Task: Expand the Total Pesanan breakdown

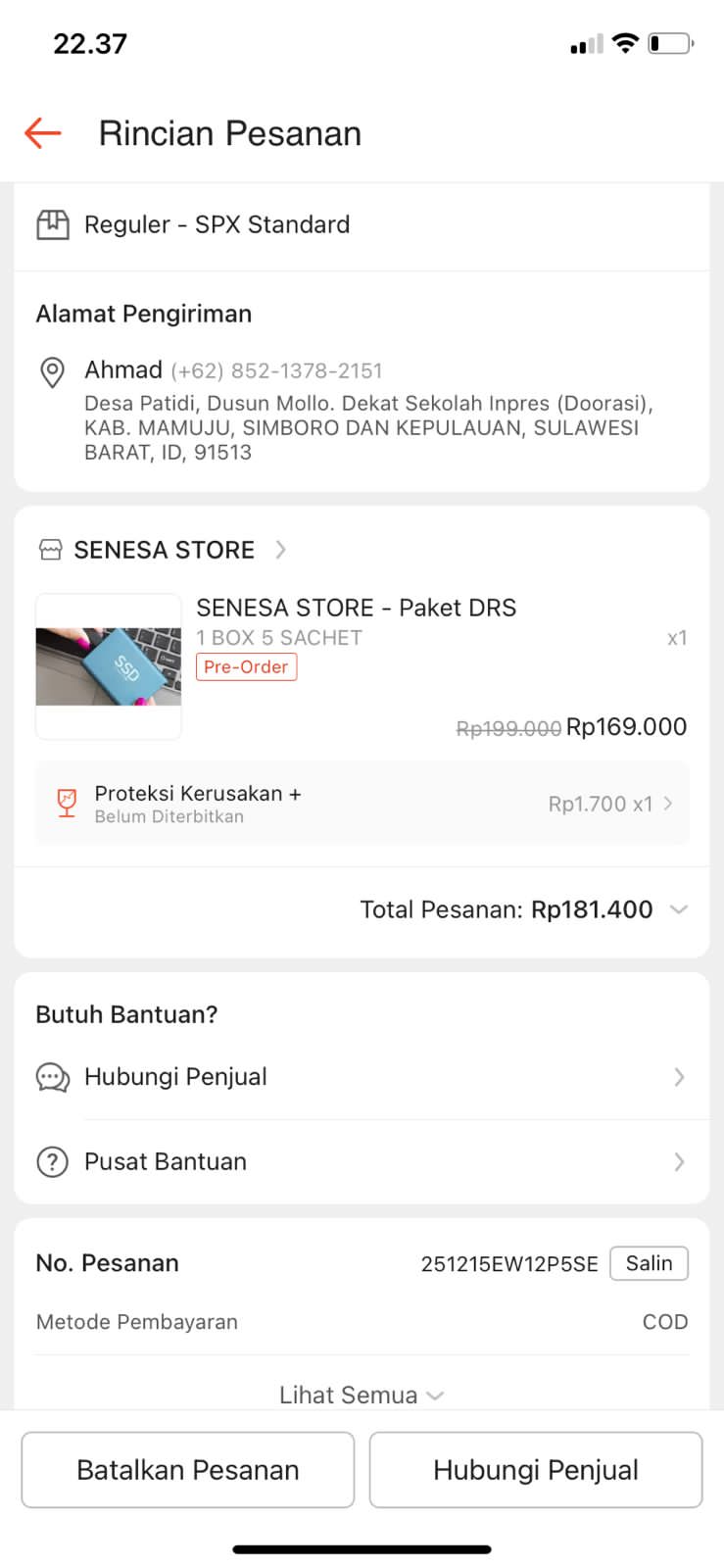Action: tap(677, 909)
